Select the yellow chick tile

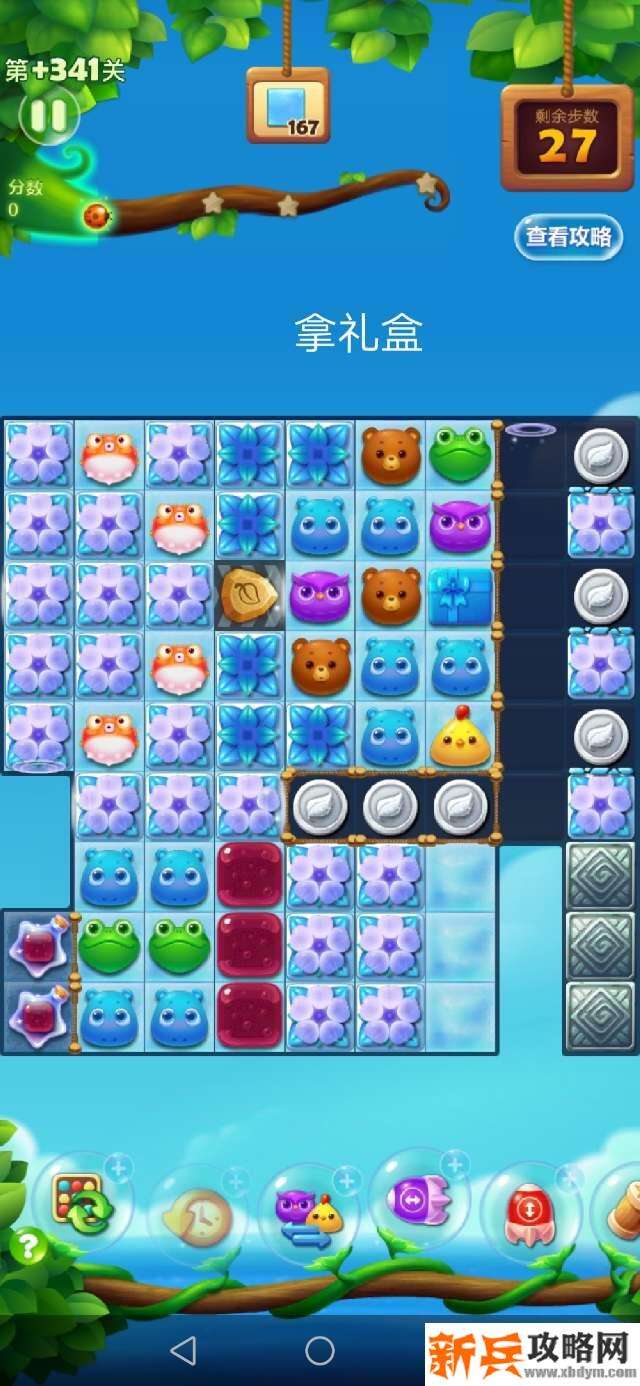(460, 737)
